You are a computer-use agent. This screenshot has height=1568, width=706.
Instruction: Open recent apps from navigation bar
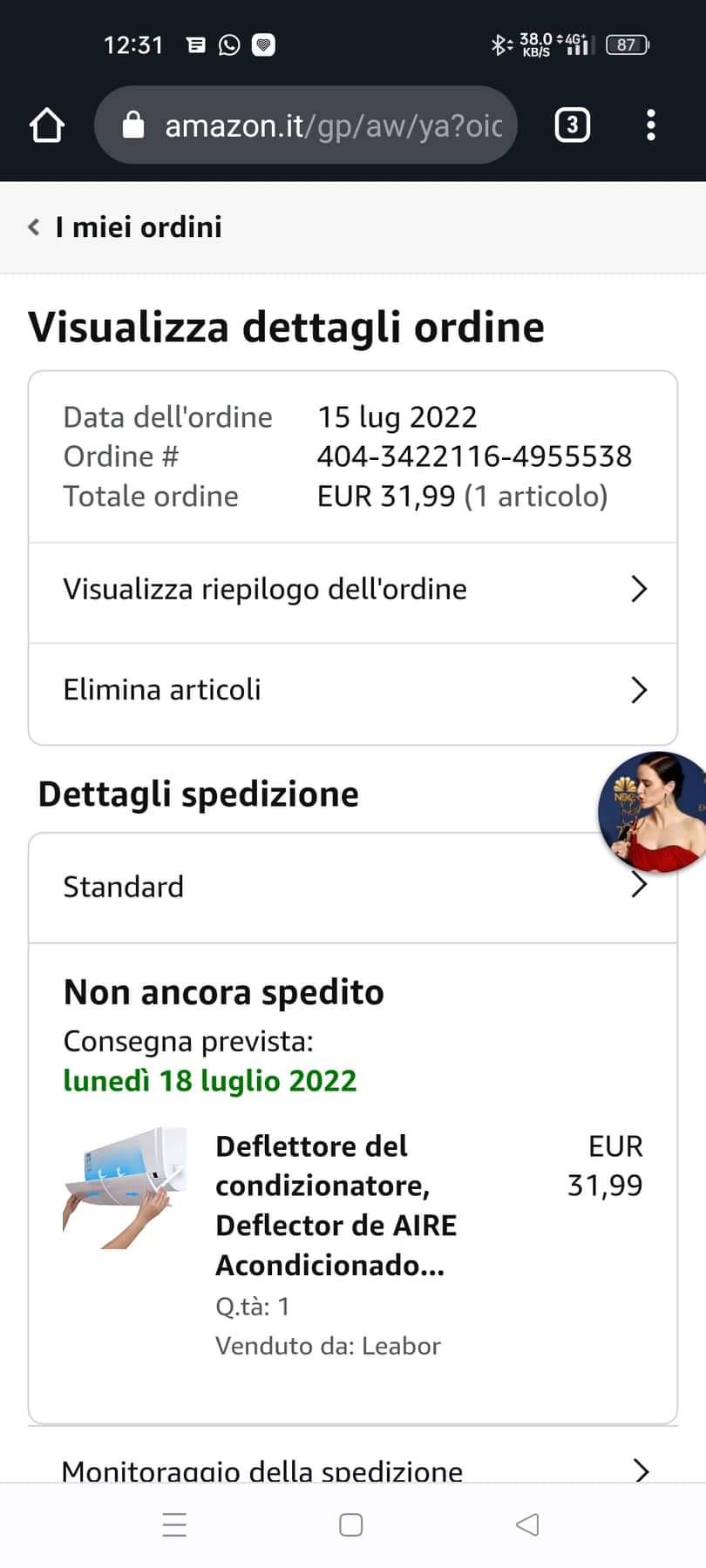[175, 1524]
